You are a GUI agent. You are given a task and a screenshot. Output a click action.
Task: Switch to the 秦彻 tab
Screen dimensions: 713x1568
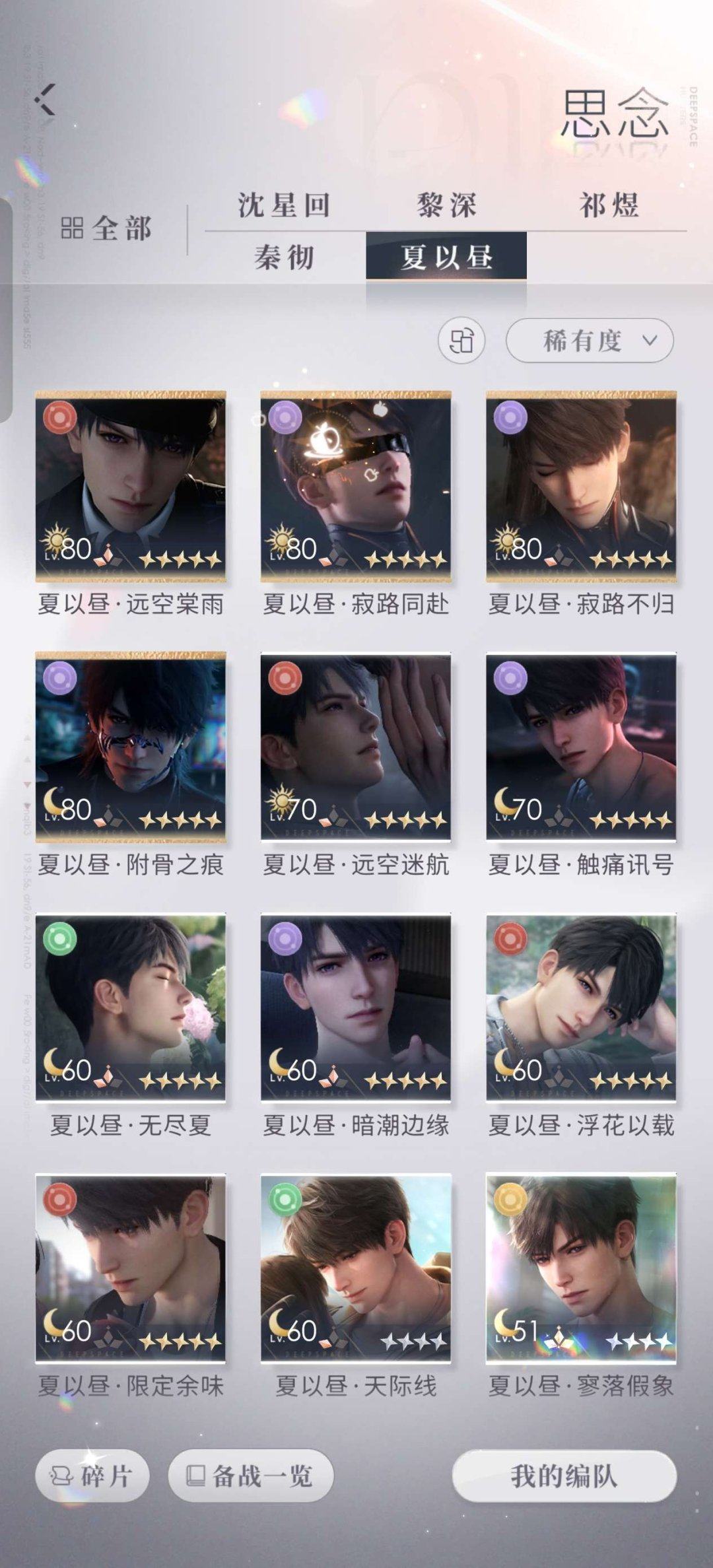pos(285,257)
